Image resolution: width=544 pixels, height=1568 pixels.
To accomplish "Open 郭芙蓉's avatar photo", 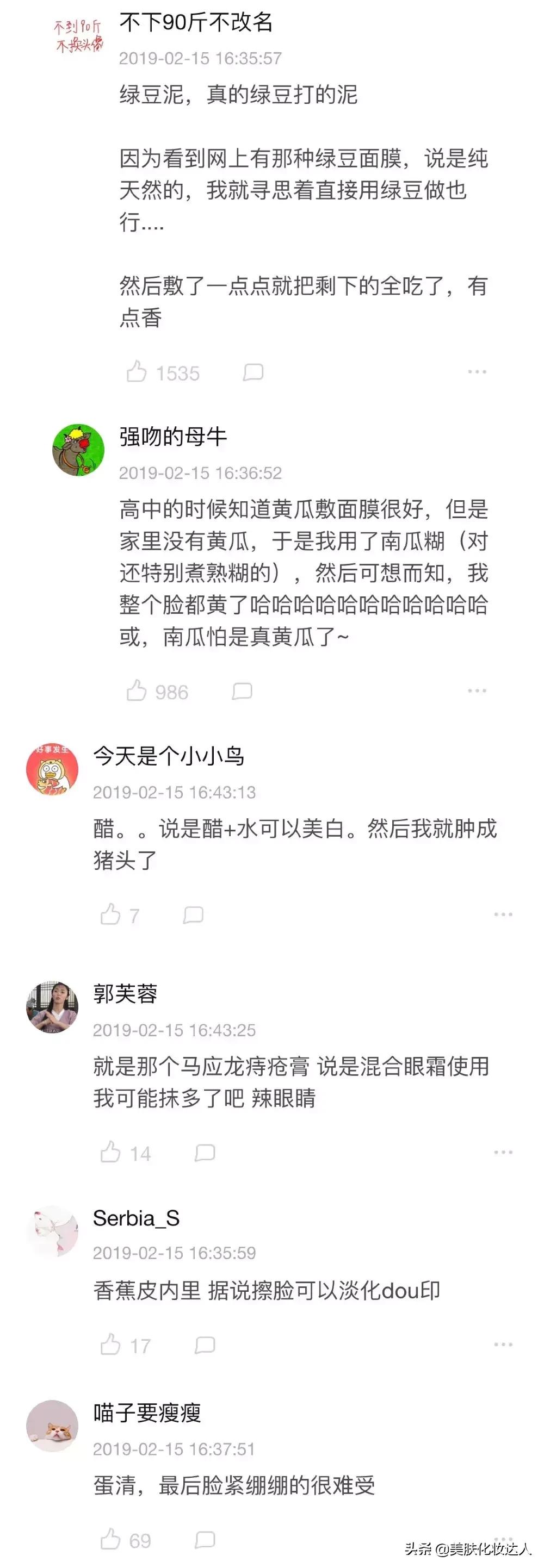I will pyautogui.click(x=53, y=1007).
